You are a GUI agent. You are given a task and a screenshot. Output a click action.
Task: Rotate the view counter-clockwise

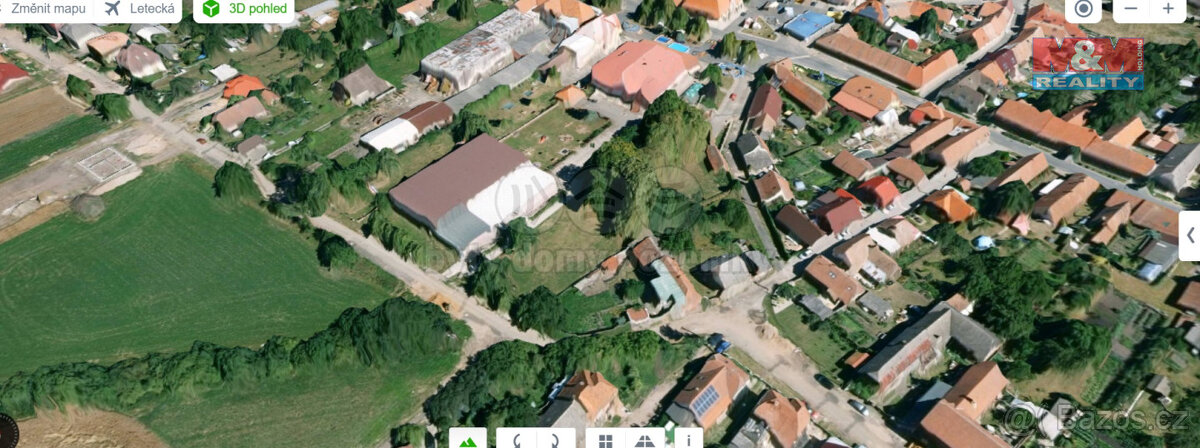518,439
